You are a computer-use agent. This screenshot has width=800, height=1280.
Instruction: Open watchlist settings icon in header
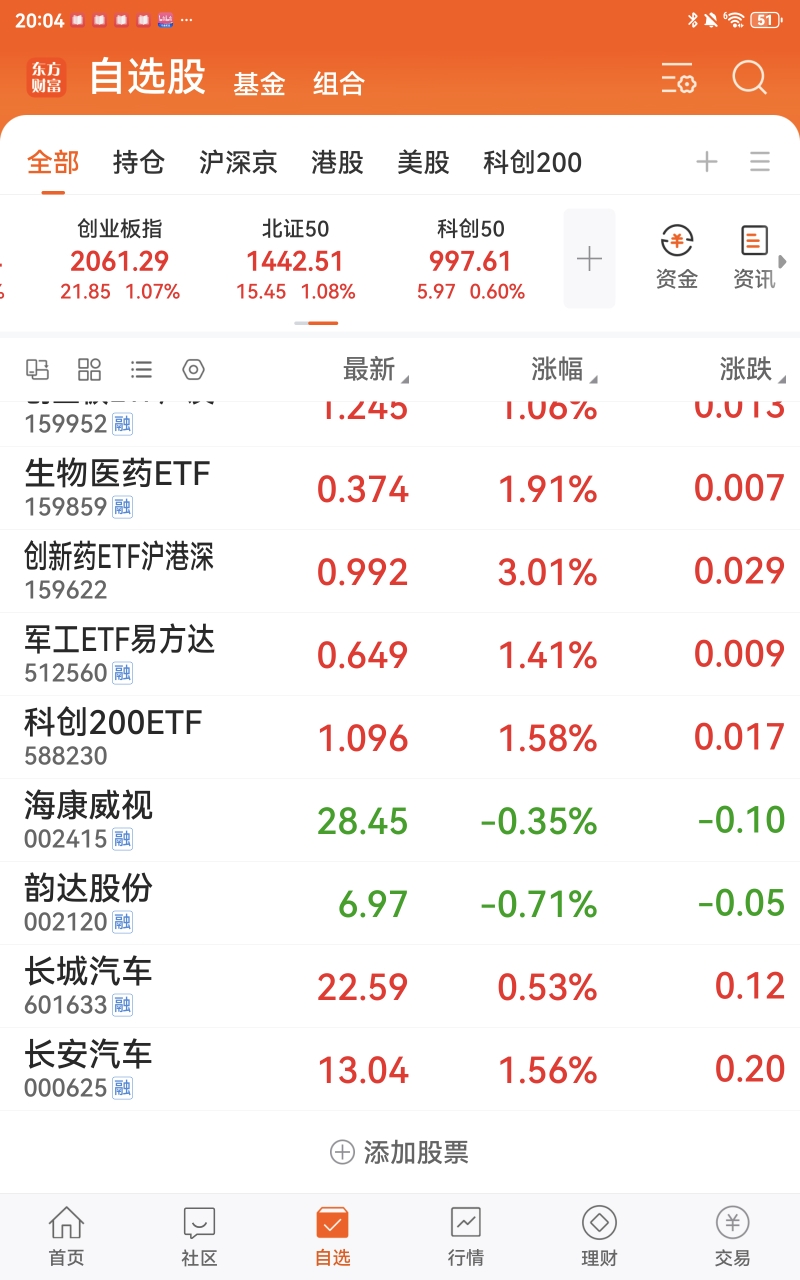coord(678,78)
